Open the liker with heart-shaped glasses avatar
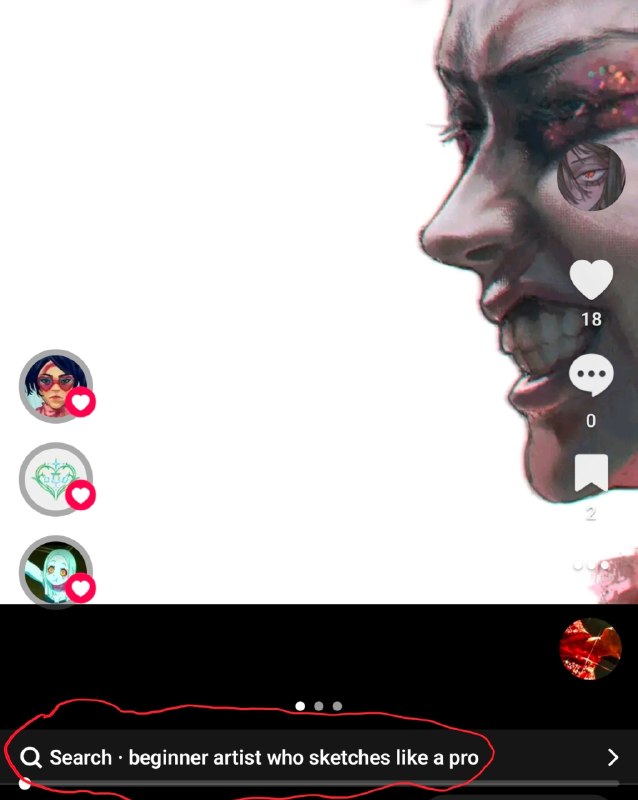Viewport: 638px width, 800px height. coord(56,386)
